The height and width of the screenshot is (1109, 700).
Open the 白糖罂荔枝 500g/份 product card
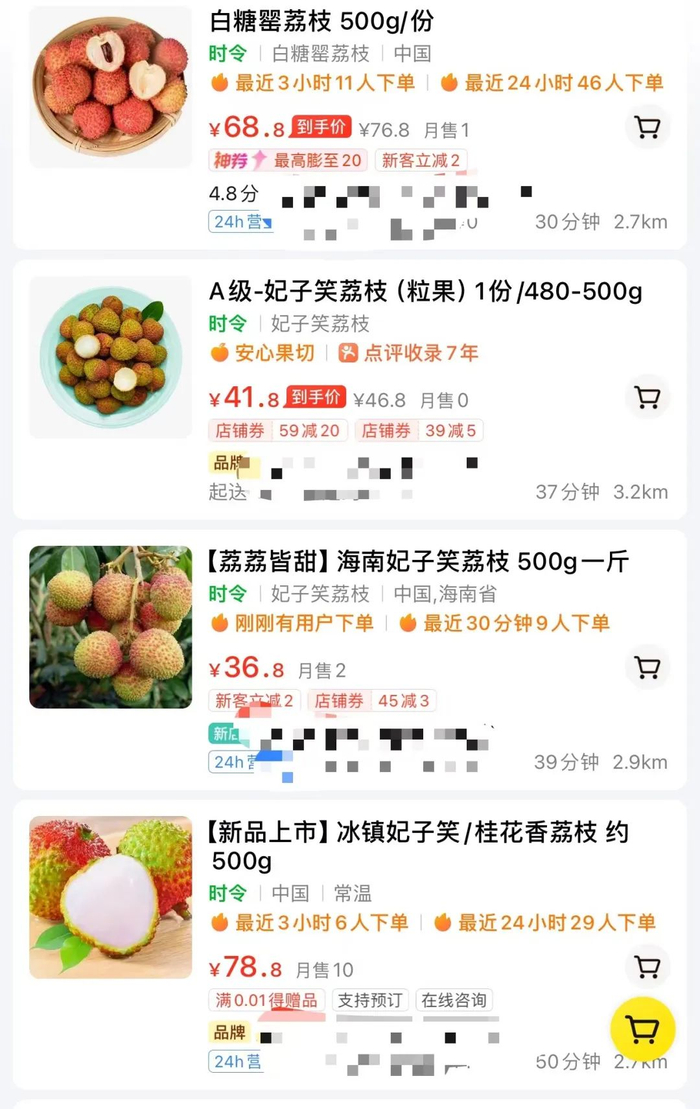tap(321, 21)
